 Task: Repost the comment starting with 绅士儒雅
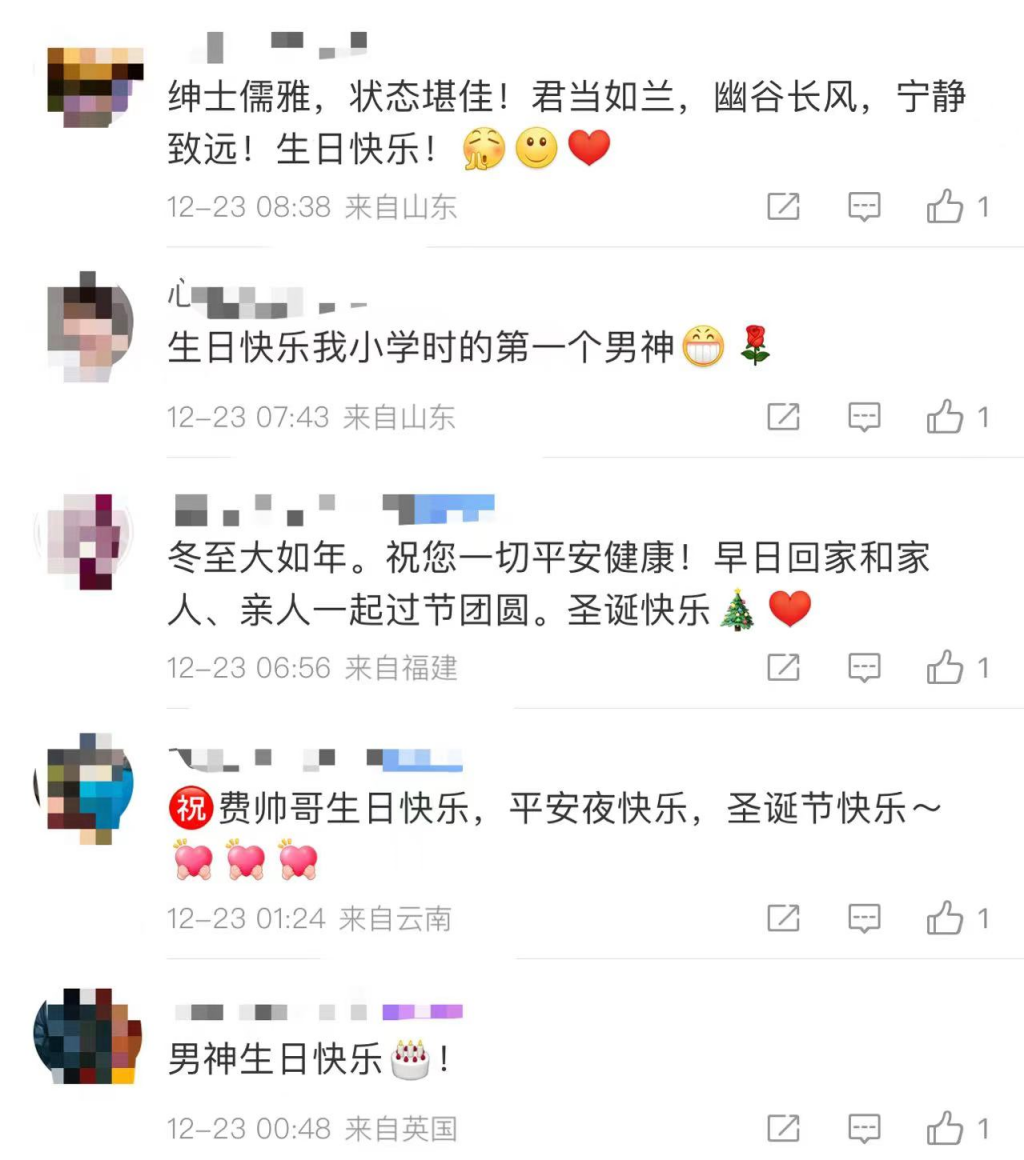[x=783, y=207]
